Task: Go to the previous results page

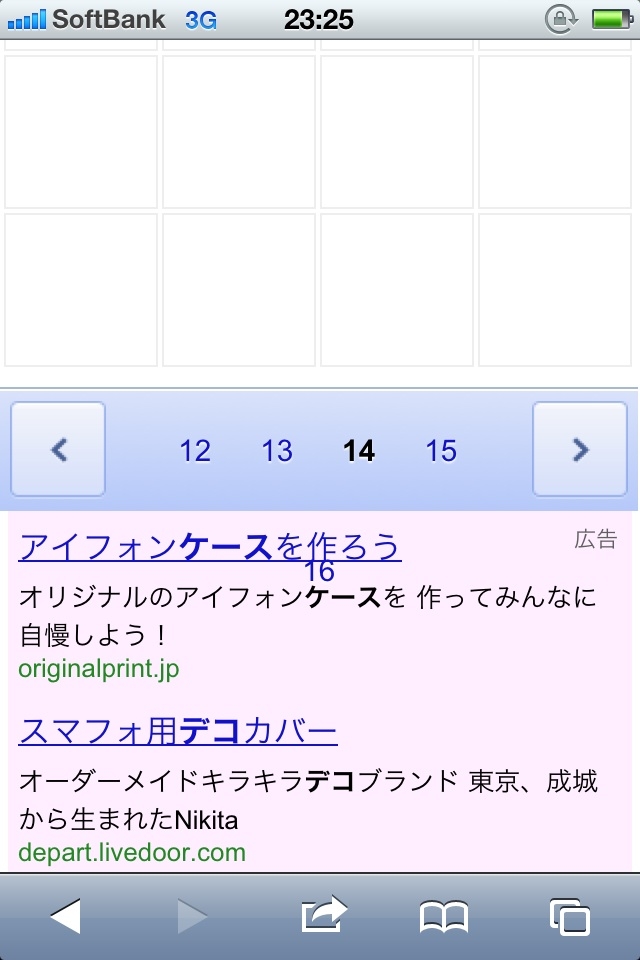Action: click(x=58, y=450)
